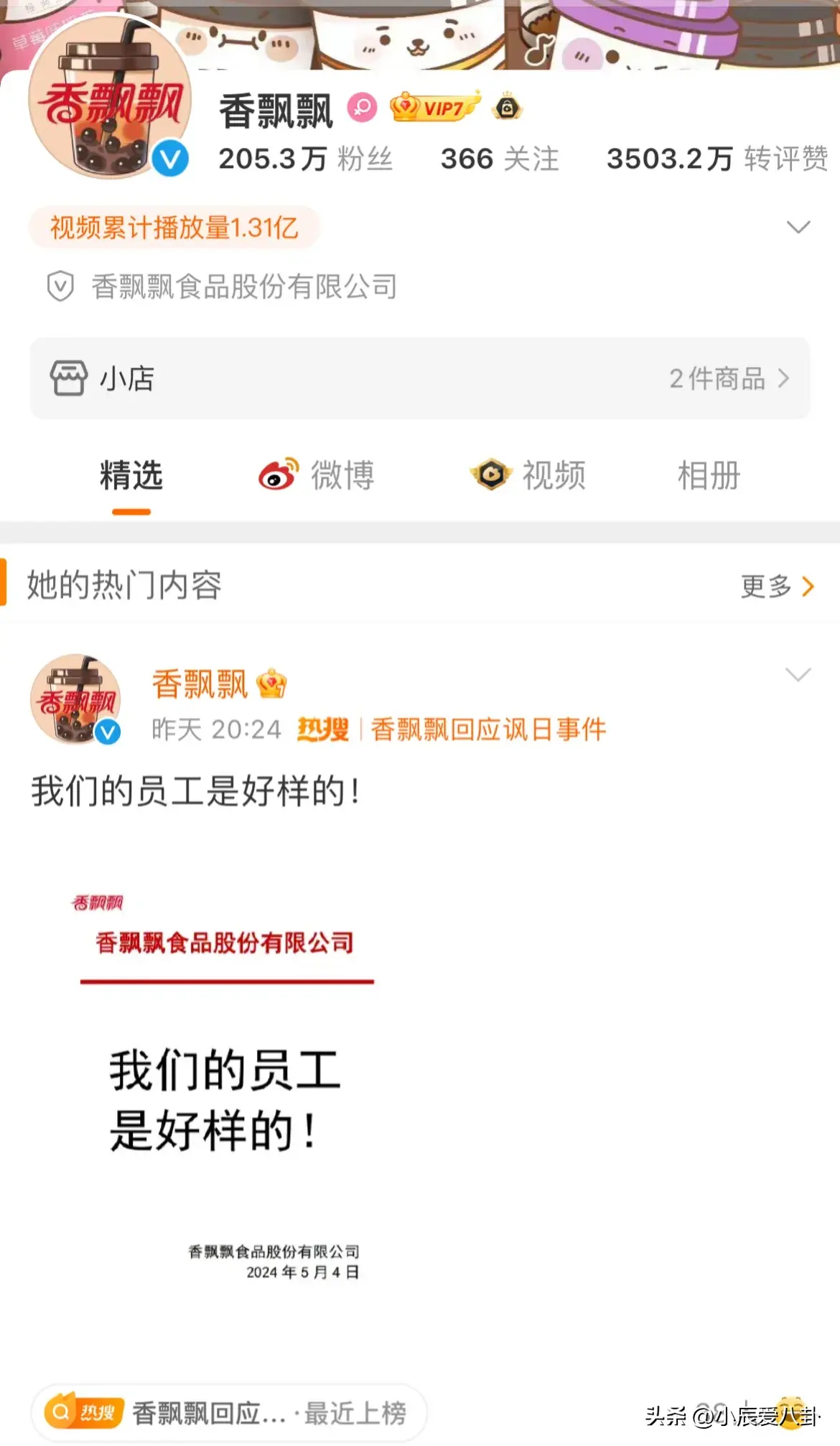840x1446 pixels.
Task: Switch to the 微博 tab
Action: (317, 475)
